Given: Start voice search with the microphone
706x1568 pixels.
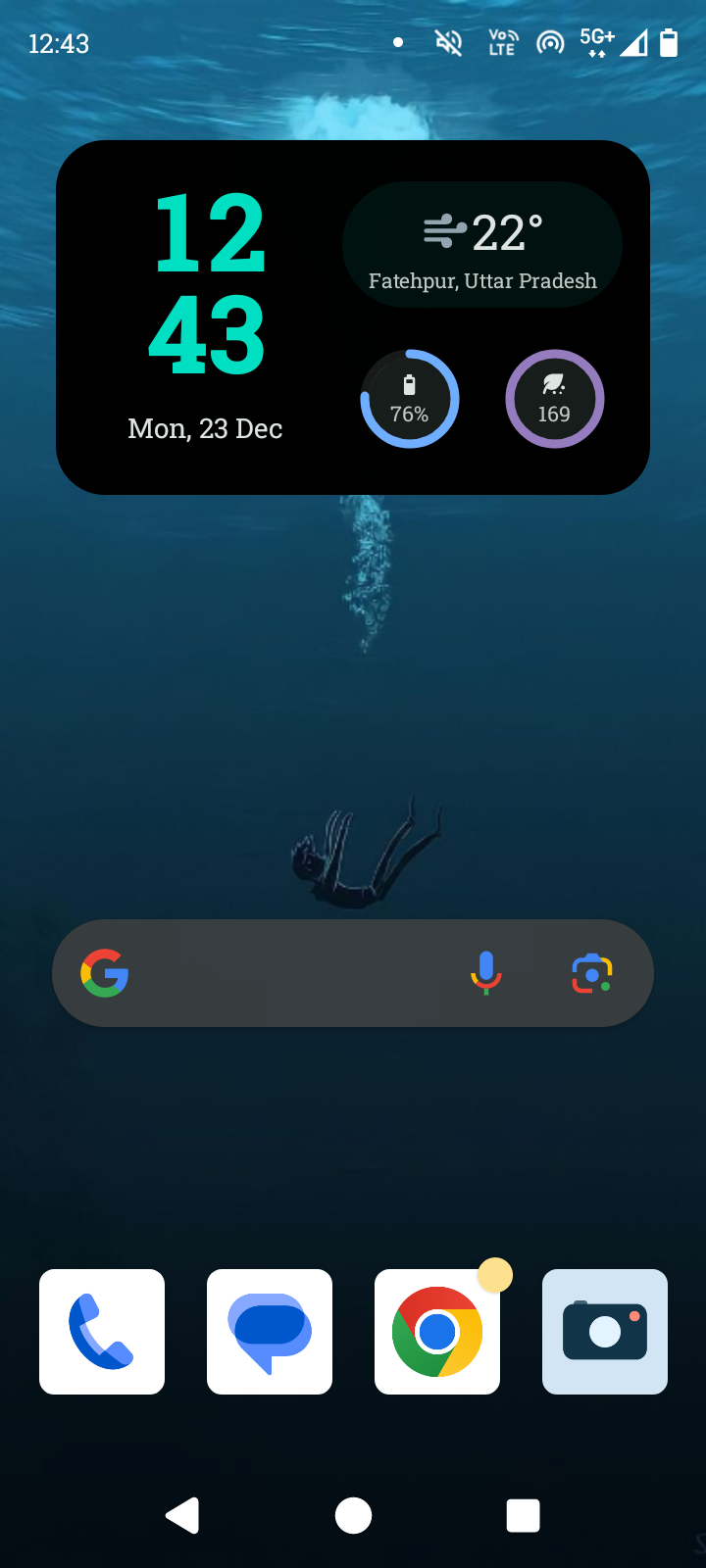Looking at the screenshot, I should coord(486,973).
